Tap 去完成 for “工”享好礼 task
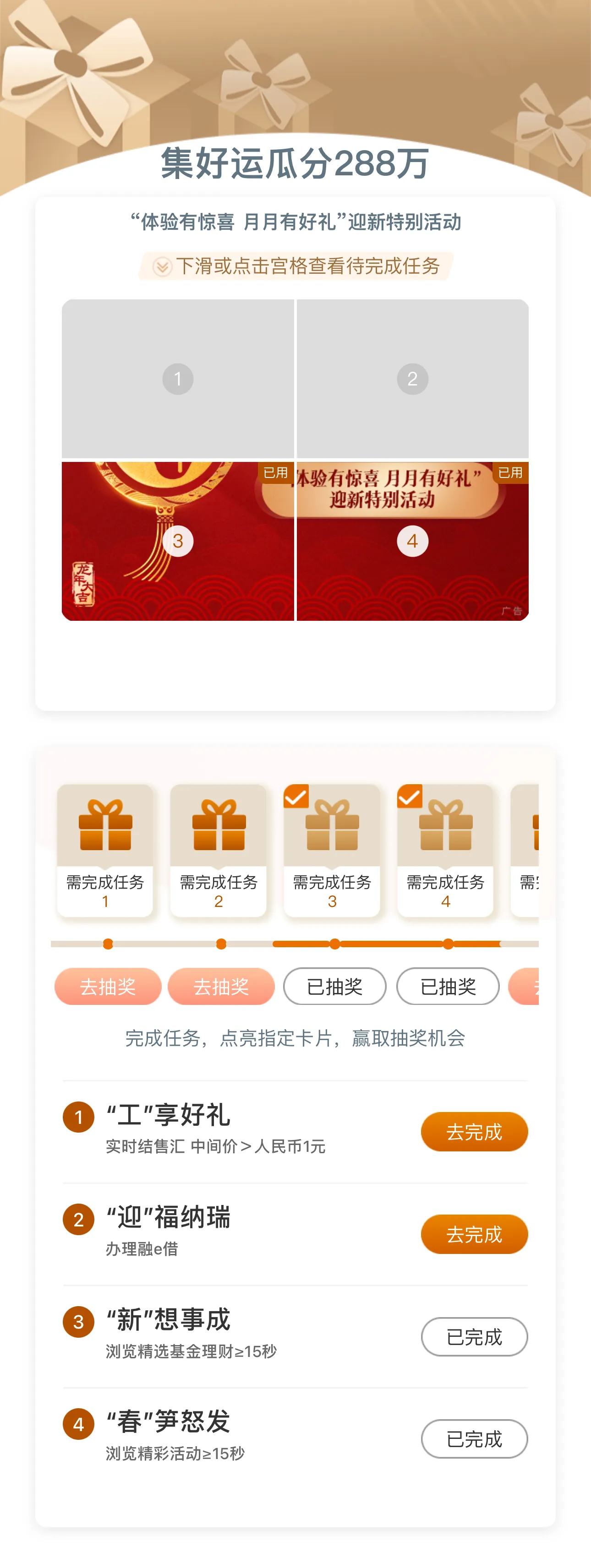This screenshot has width=591, height=1568. tap(474, 1132)
